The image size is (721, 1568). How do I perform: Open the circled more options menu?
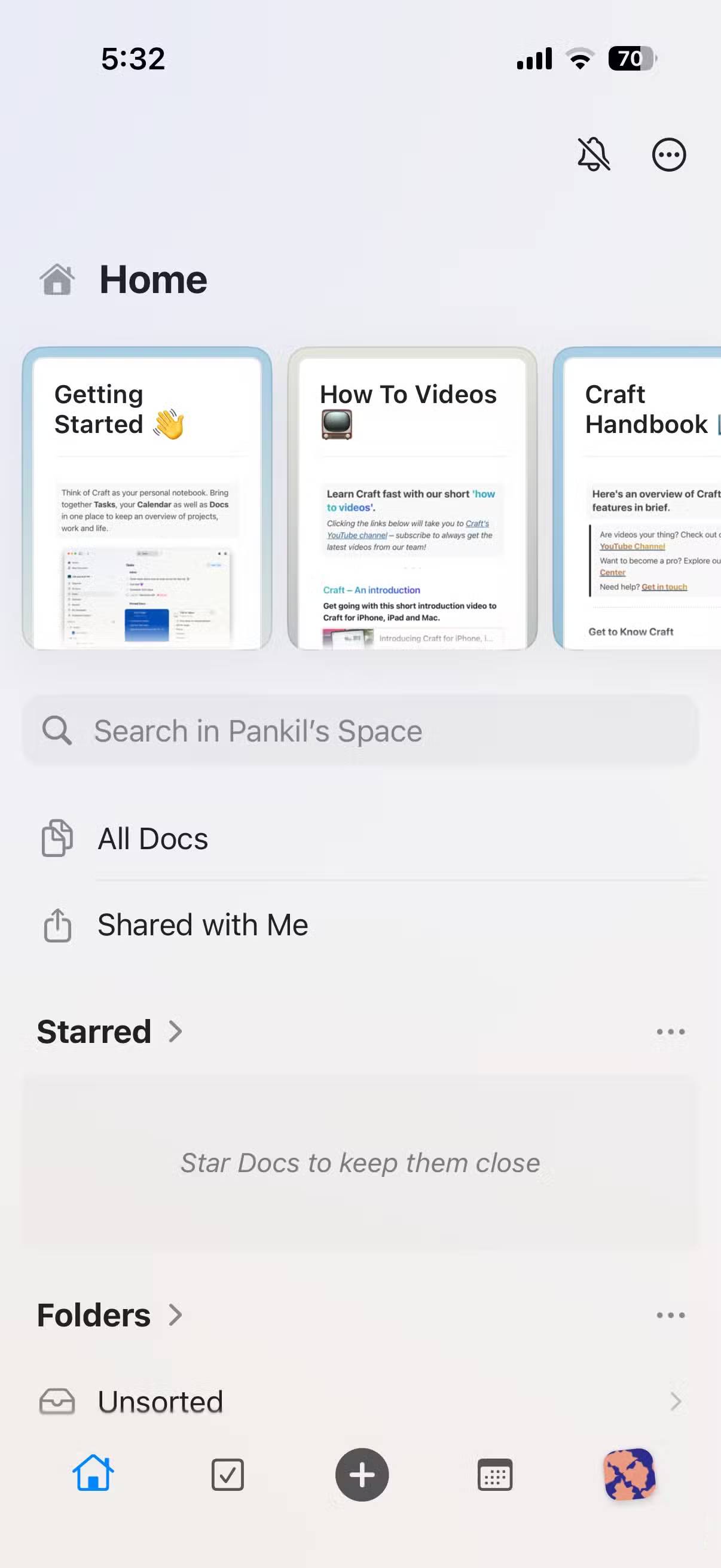coord(668,155)
